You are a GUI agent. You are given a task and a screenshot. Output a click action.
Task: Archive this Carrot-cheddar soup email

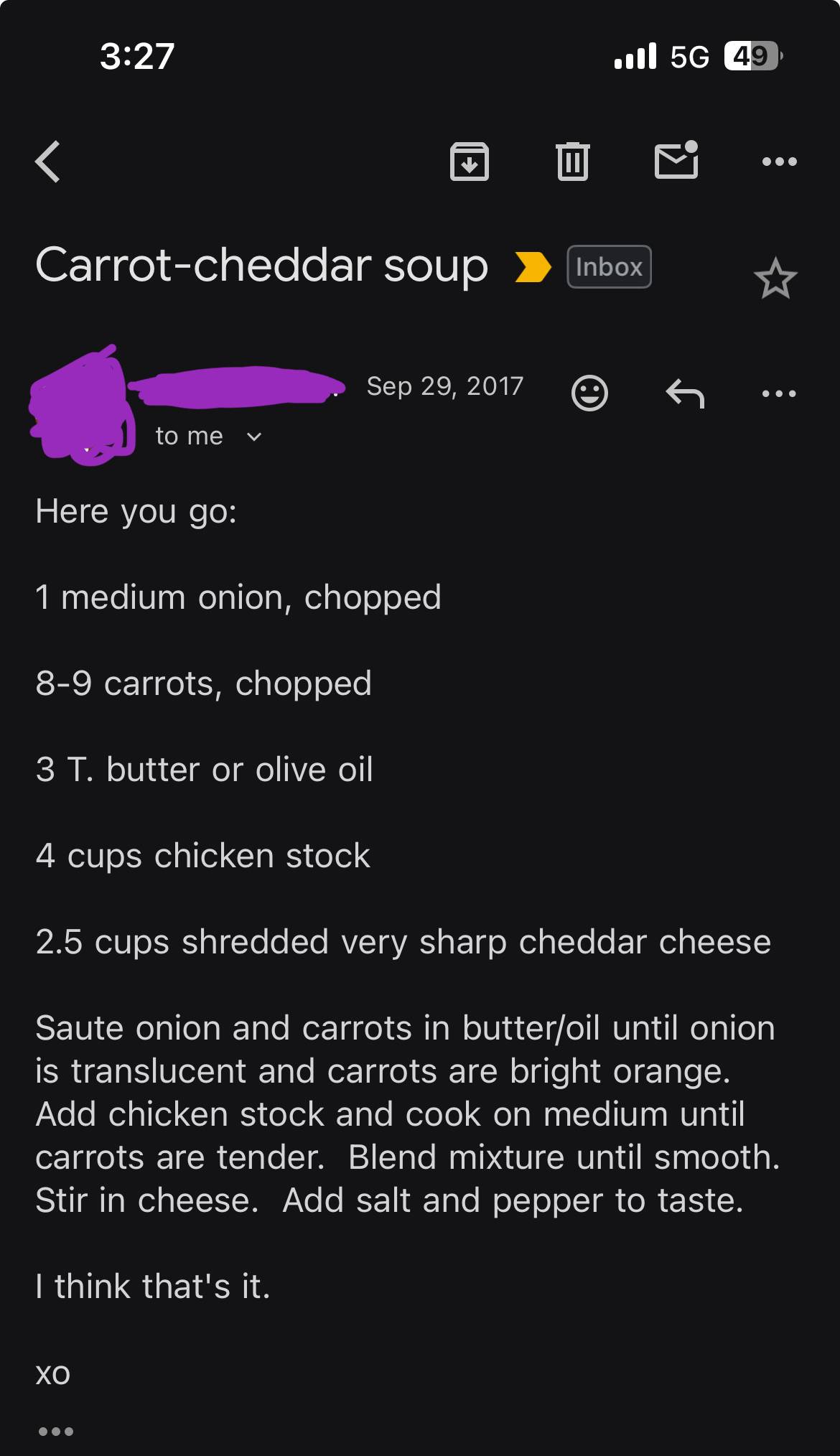click(469, 161)
